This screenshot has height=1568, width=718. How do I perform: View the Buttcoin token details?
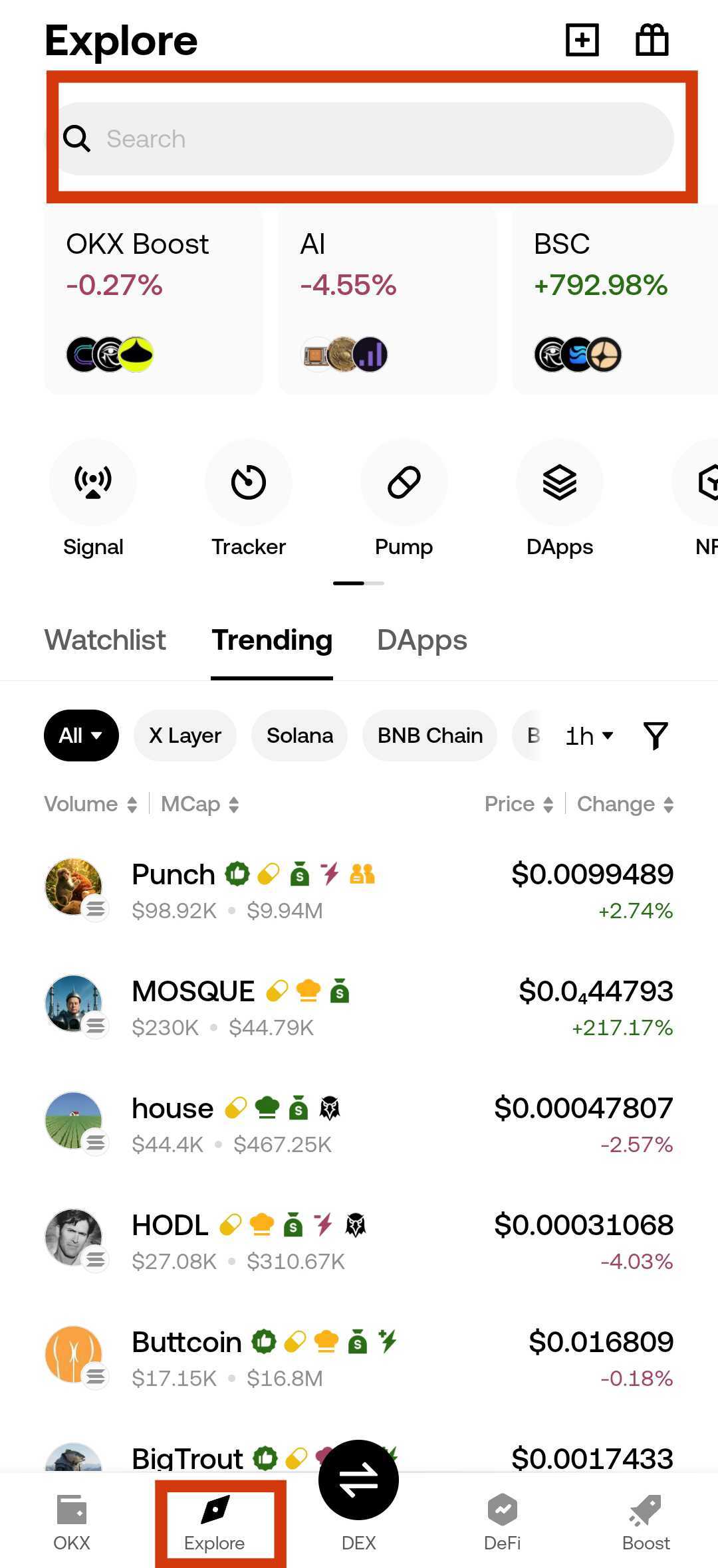coord(359,1358)
